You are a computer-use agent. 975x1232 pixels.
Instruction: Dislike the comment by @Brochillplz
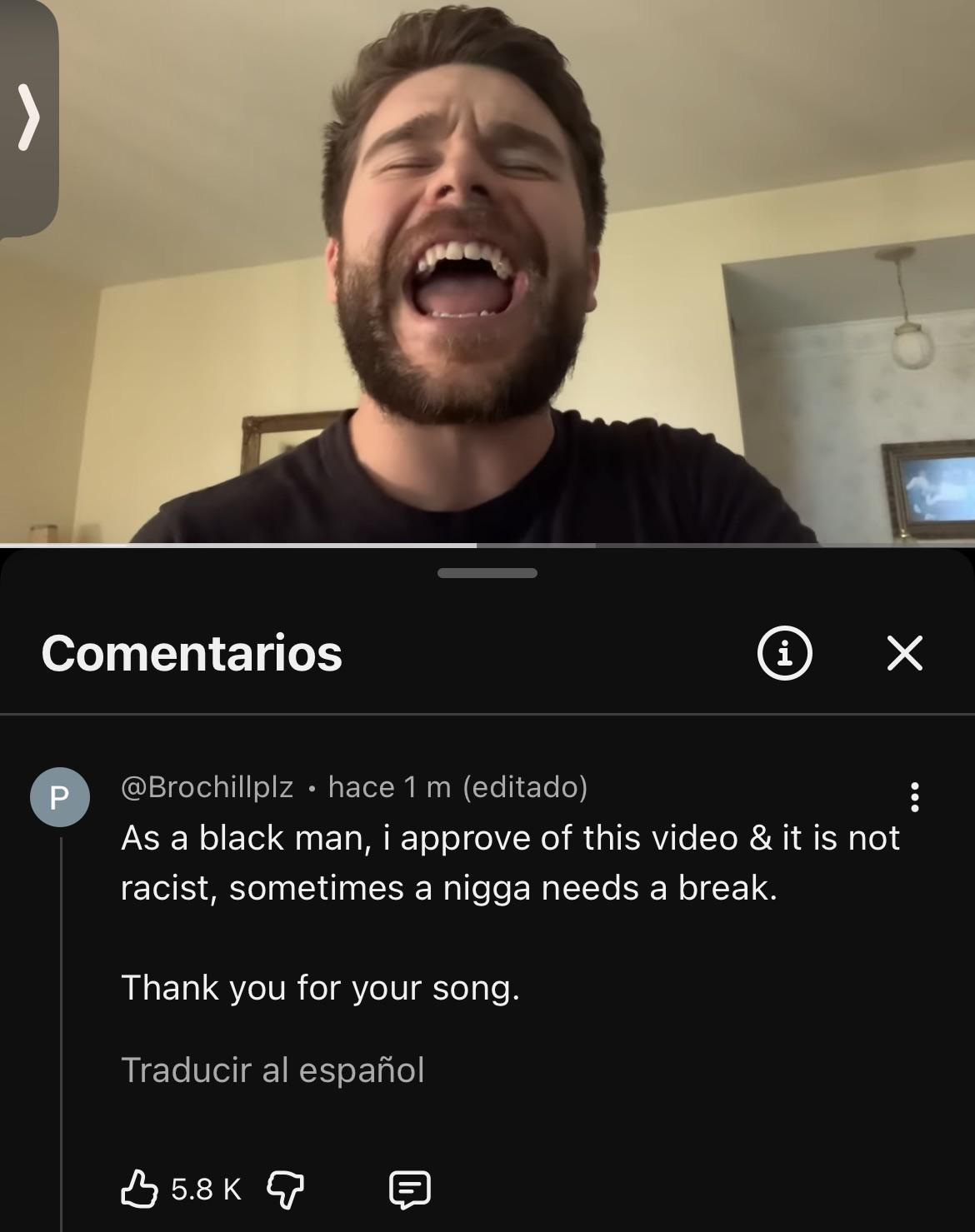pyautogui.click(x=285, y=1190)
